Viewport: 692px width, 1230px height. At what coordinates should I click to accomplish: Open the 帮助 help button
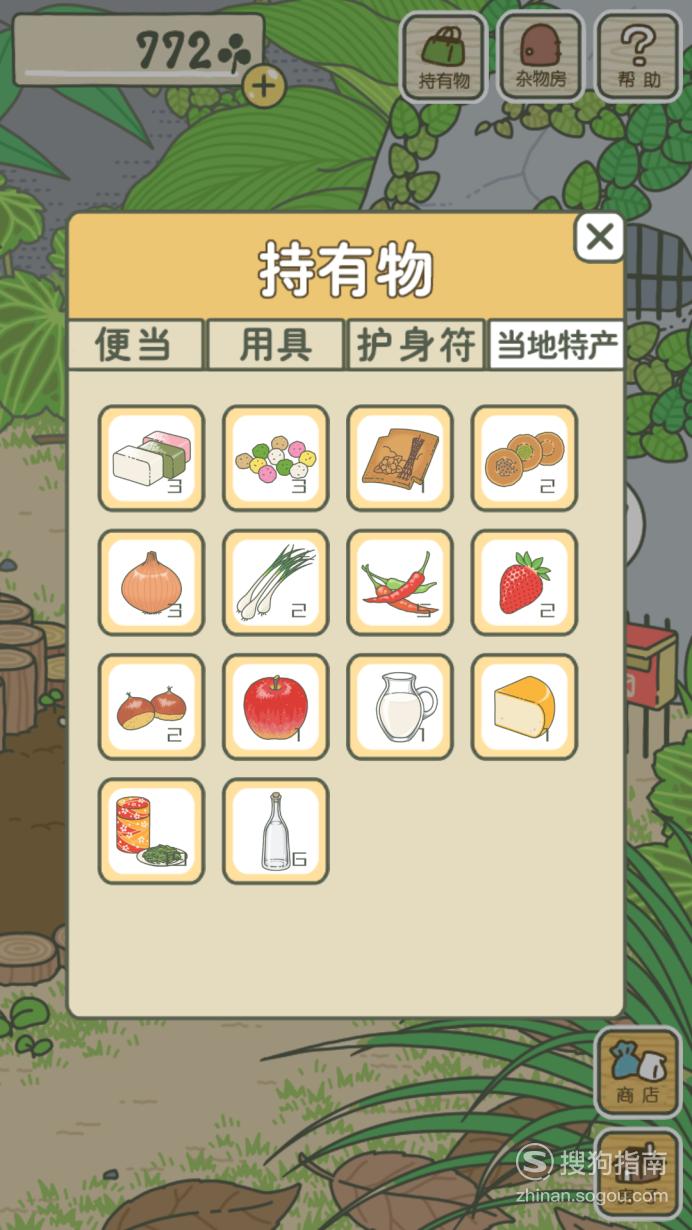pyautogui.click(x=638, y=57)
